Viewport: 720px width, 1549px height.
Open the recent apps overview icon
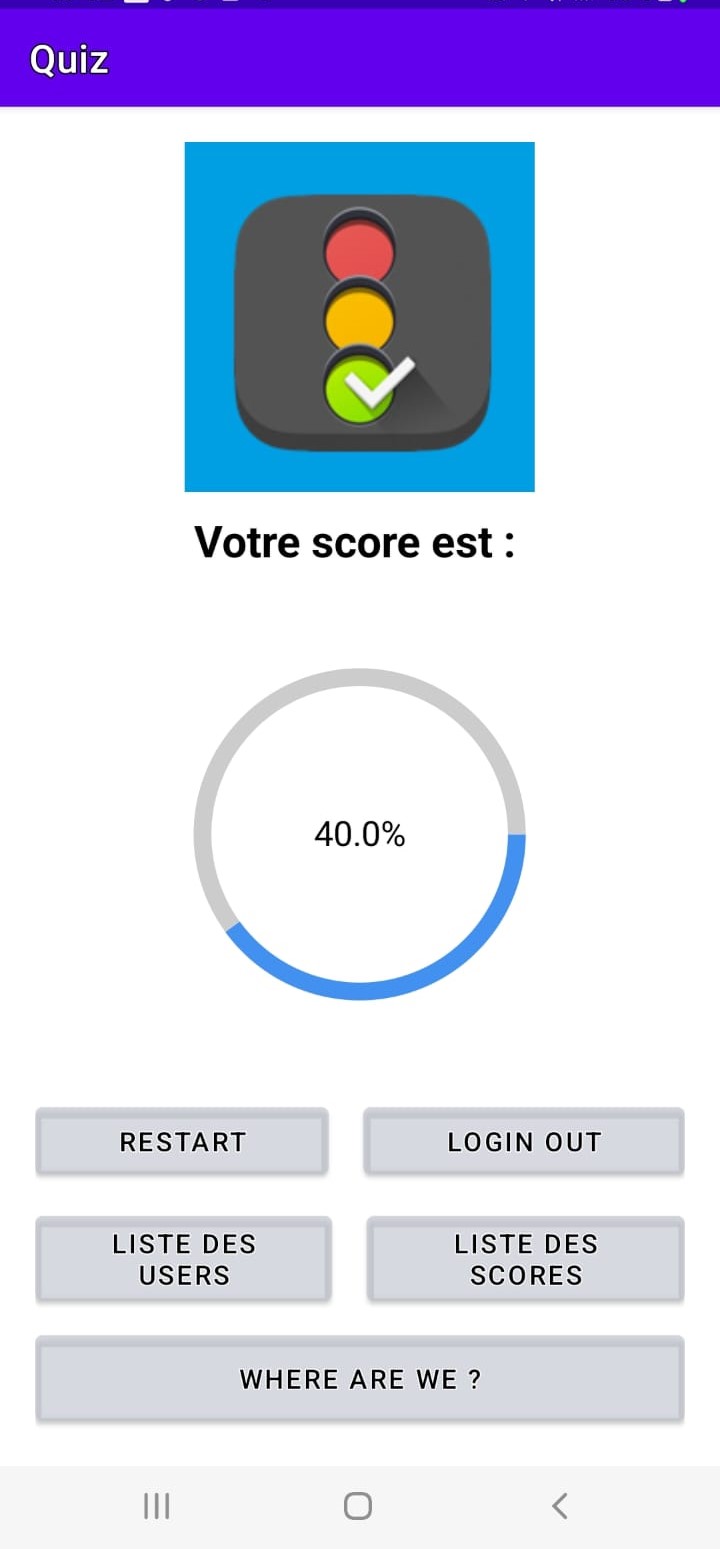click(156, 1504)
